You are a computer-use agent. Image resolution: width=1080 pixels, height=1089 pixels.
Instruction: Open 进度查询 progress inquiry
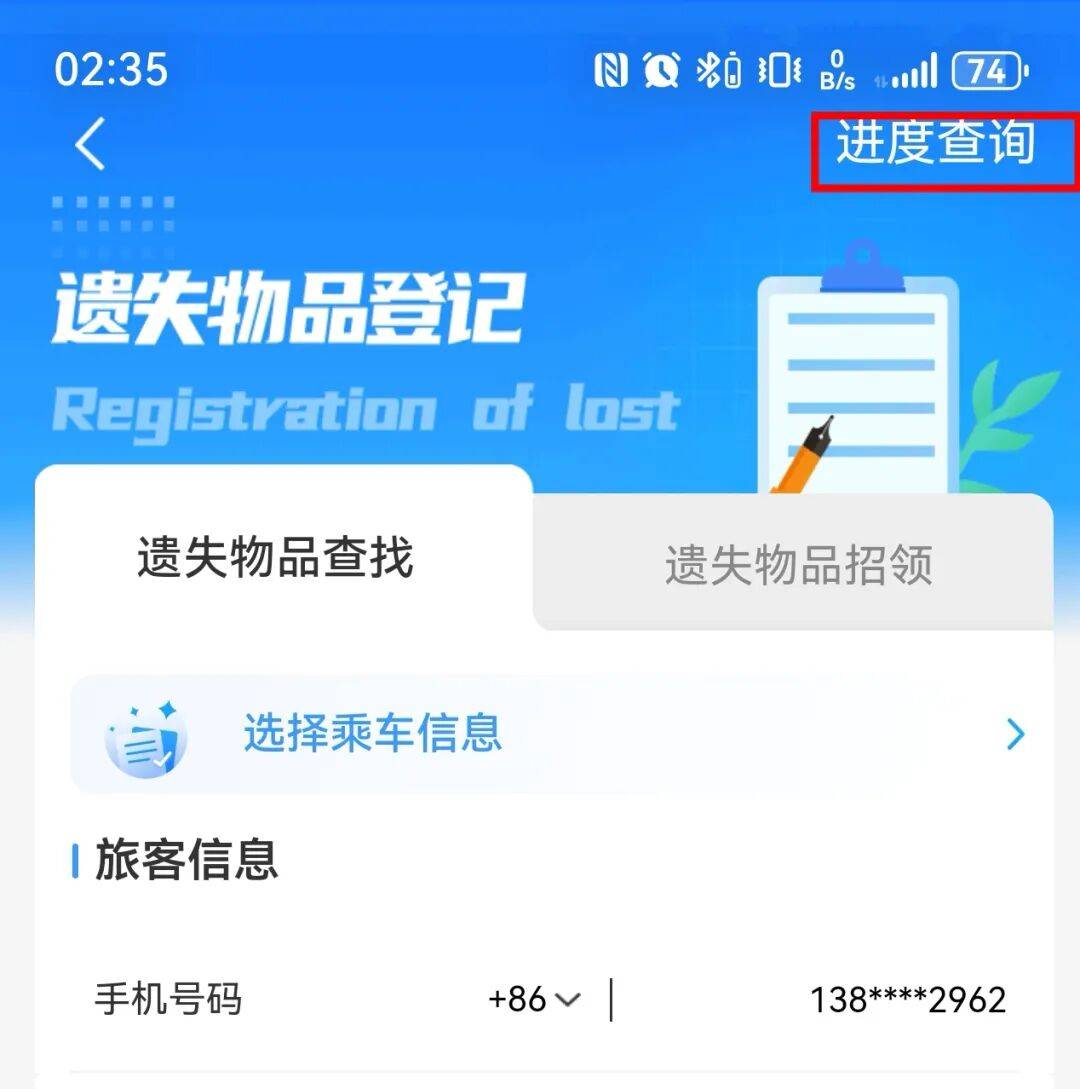(935, 144)
